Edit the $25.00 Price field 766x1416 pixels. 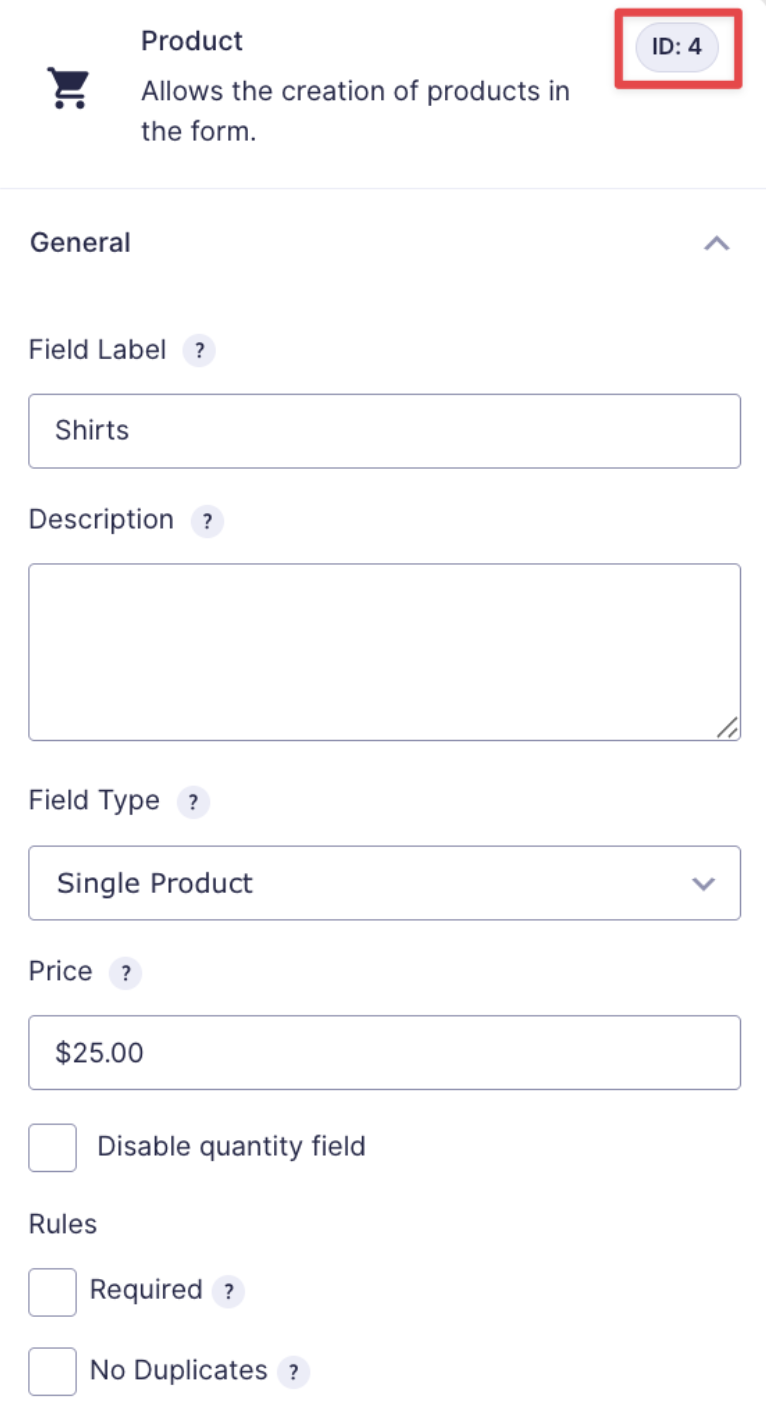coord(384,1052)
